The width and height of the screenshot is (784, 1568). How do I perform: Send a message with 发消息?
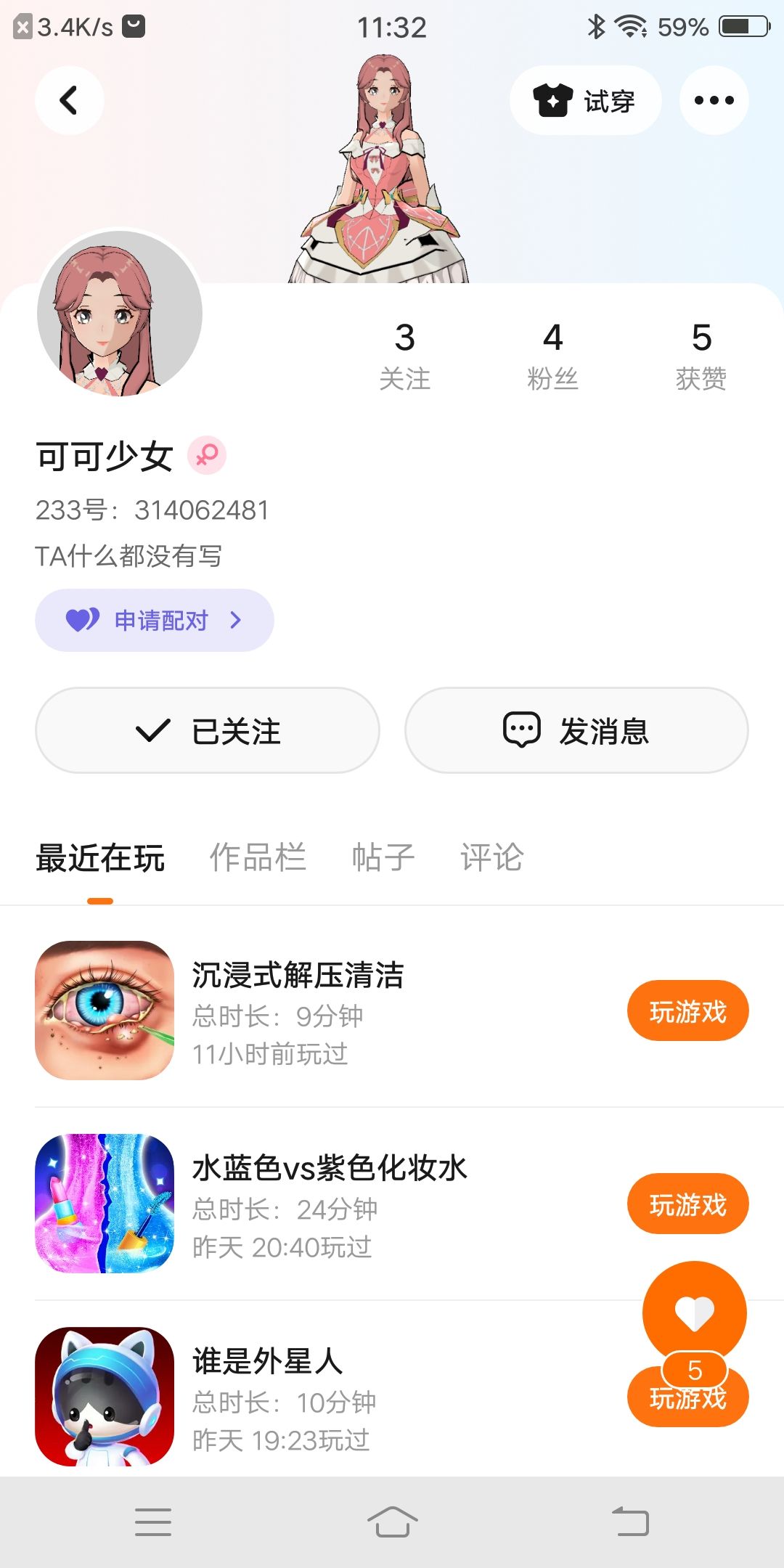coord(576,730)
